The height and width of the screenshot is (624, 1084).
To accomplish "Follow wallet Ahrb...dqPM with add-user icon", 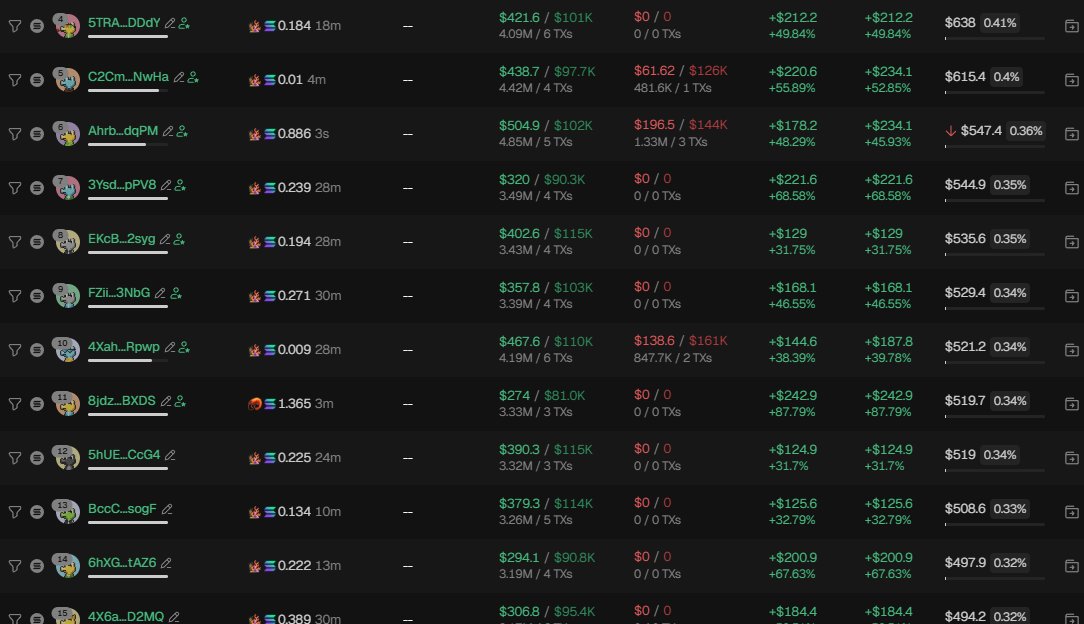I will pos(182,131).
